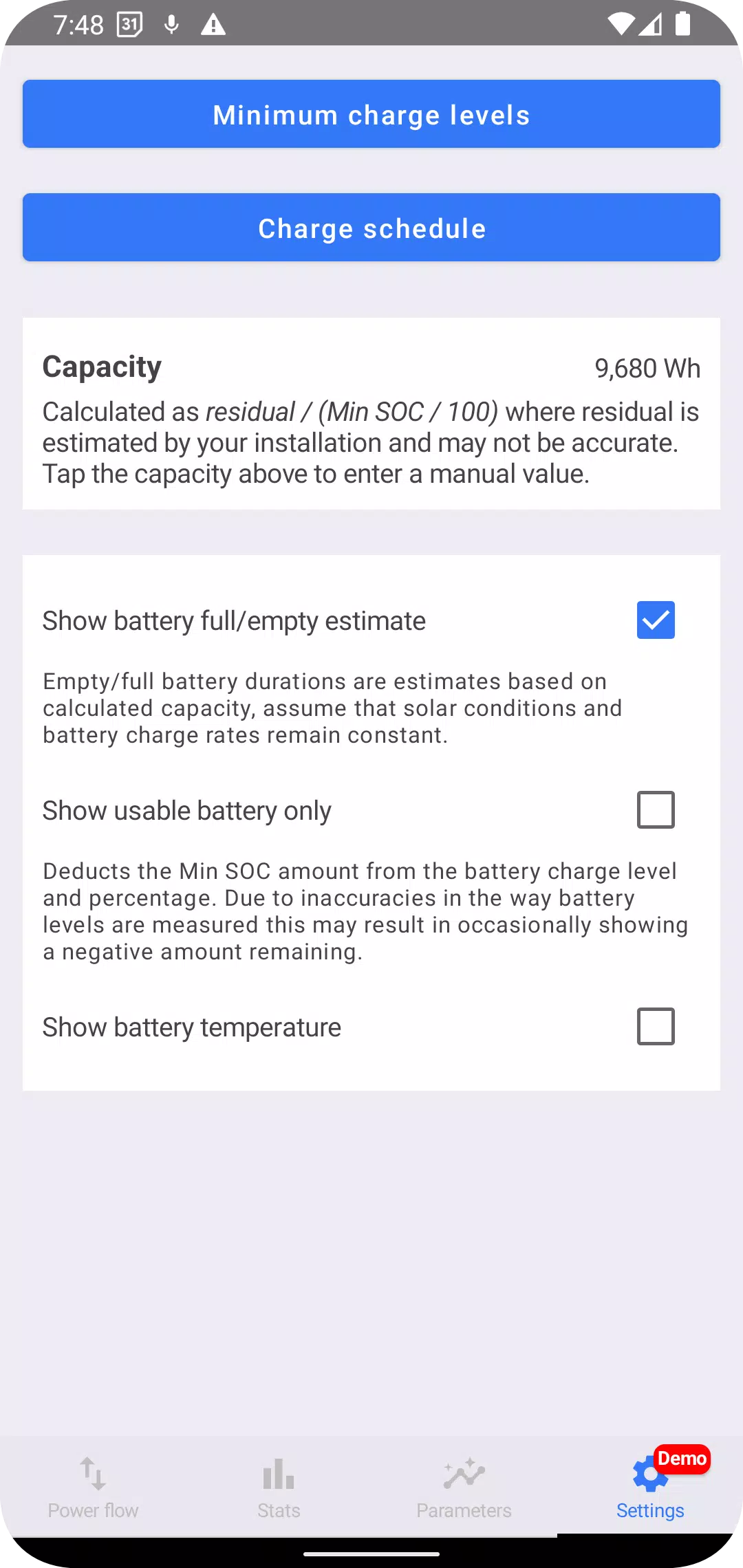Screen dimensions: 743x1568
Task: Uncheck Show battery full/empty estimate
Action: (x=656, y=620)
